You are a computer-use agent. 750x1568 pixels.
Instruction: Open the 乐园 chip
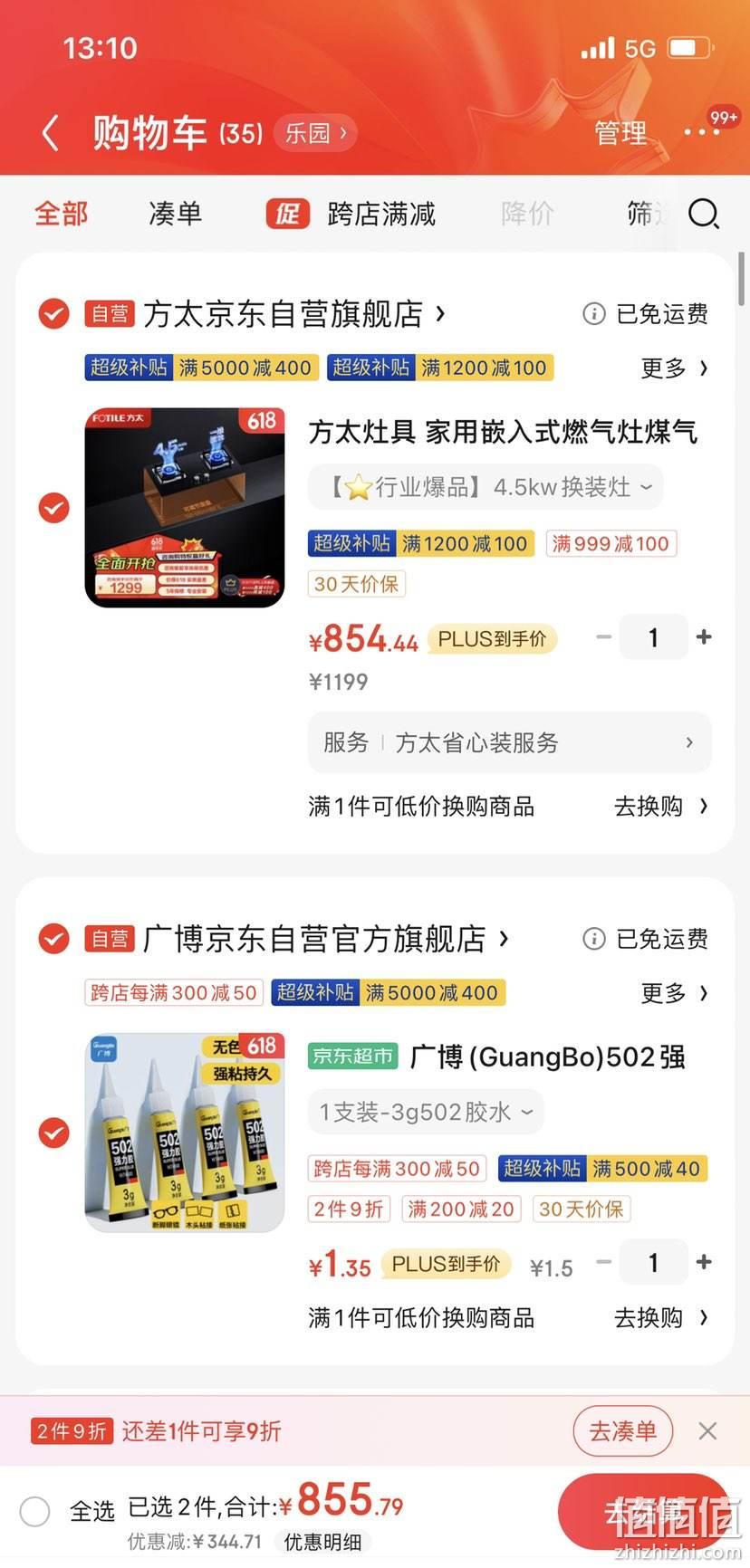[315, 133]
